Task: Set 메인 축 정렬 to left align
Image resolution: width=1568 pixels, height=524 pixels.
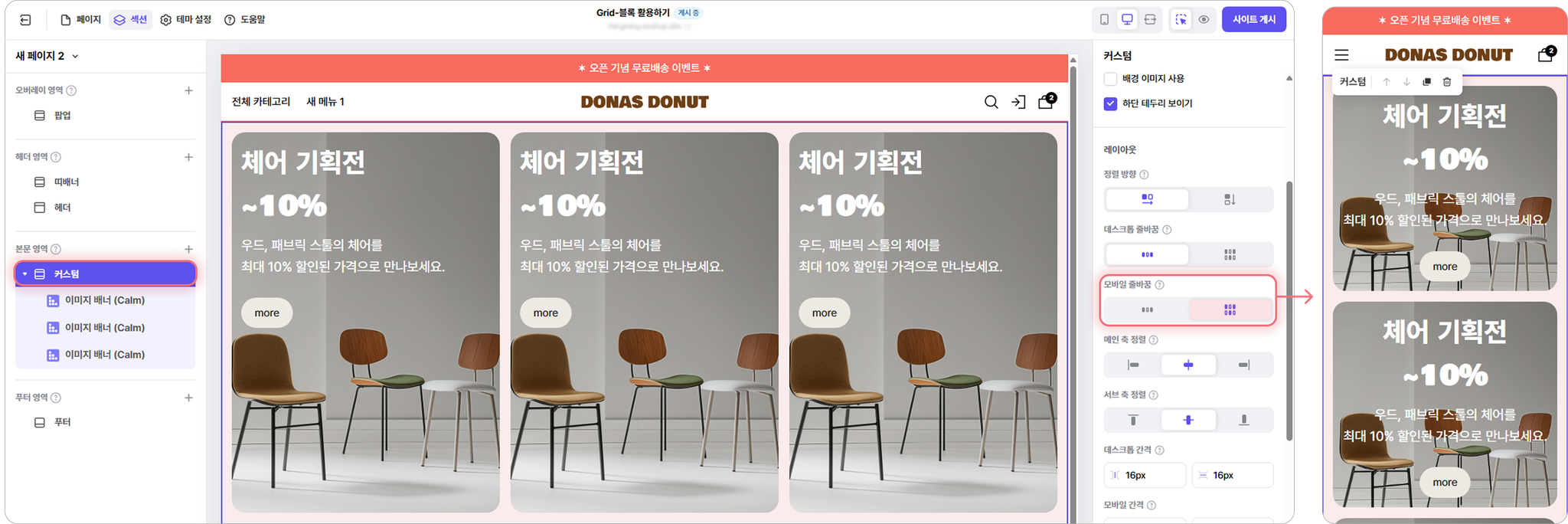Action: pyautogui.click(x=1133, y=365)
